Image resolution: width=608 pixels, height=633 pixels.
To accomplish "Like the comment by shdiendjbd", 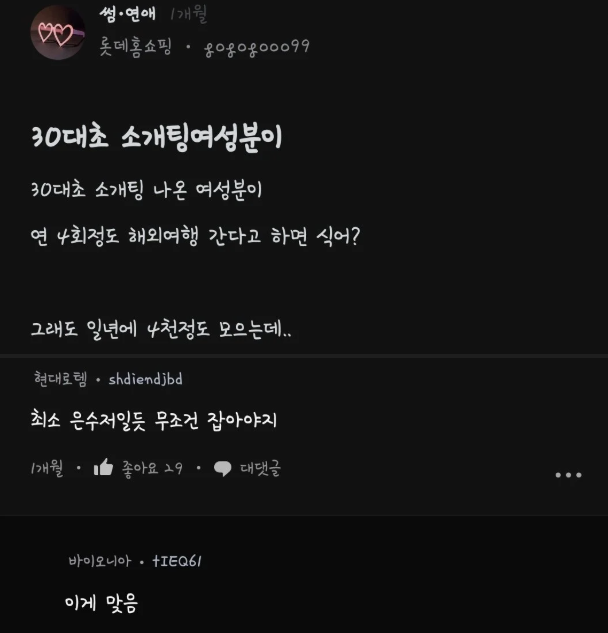I will pyautogui.click(x=104, y=468).
